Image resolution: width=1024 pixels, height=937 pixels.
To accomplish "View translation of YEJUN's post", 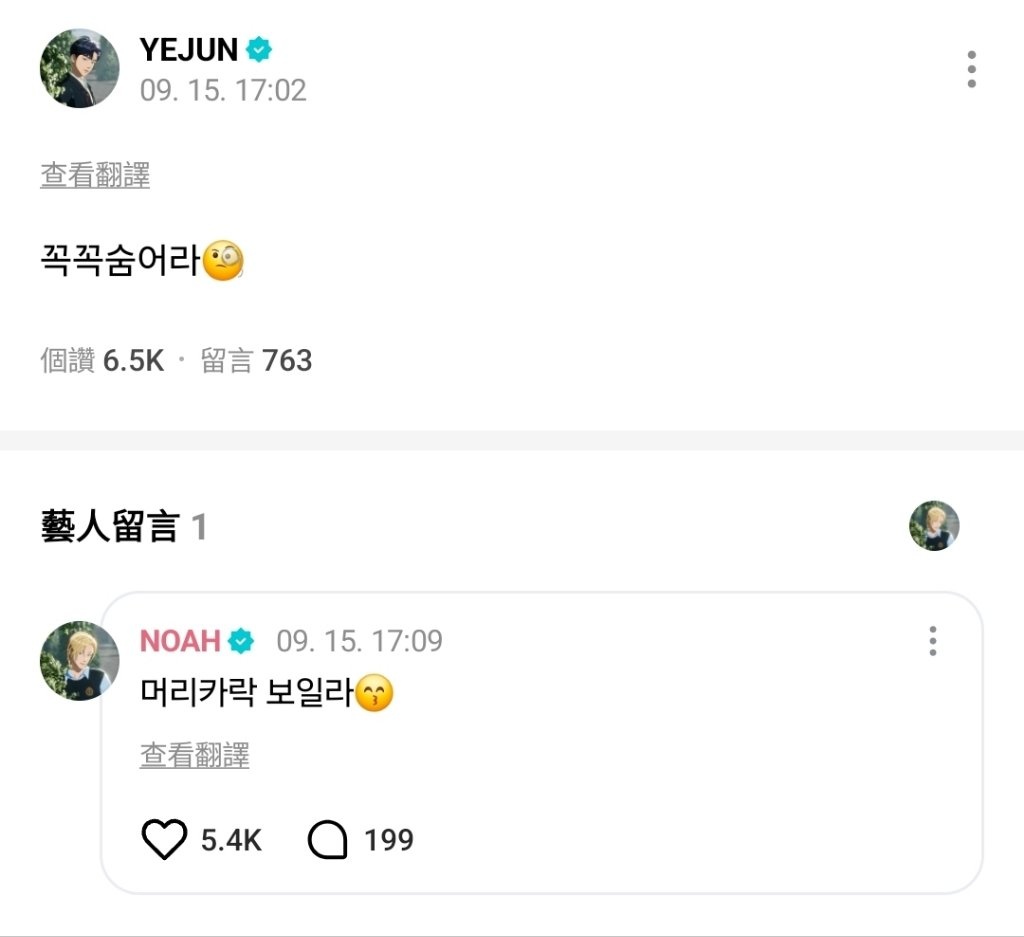I will click(95, 176).
